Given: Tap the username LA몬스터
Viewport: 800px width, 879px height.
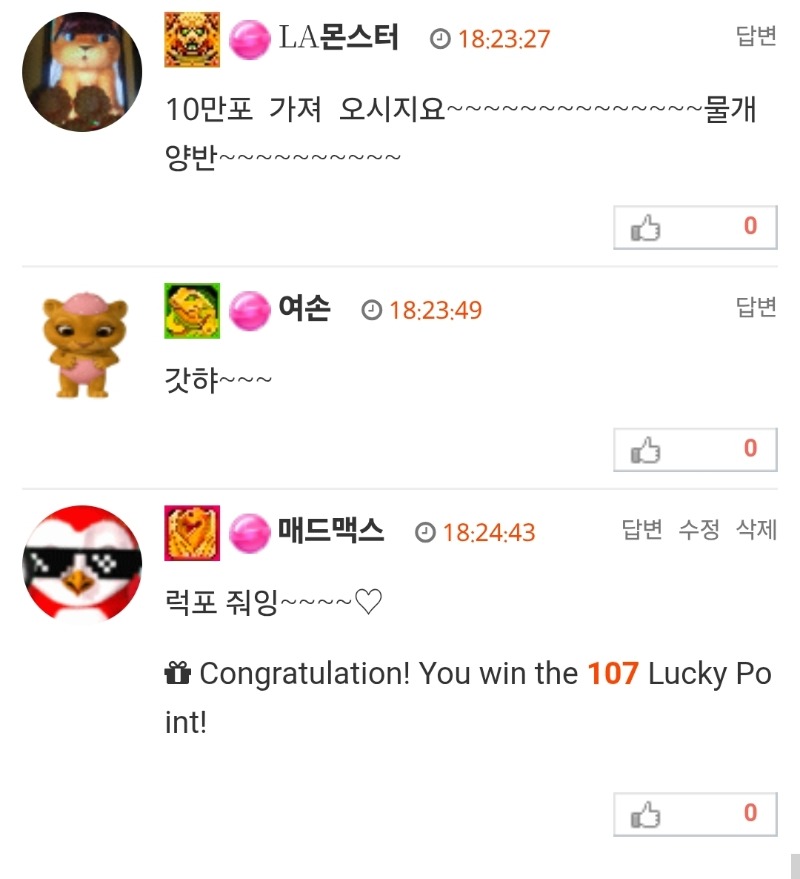Looking at the screenshot, I should pos(338,38).
